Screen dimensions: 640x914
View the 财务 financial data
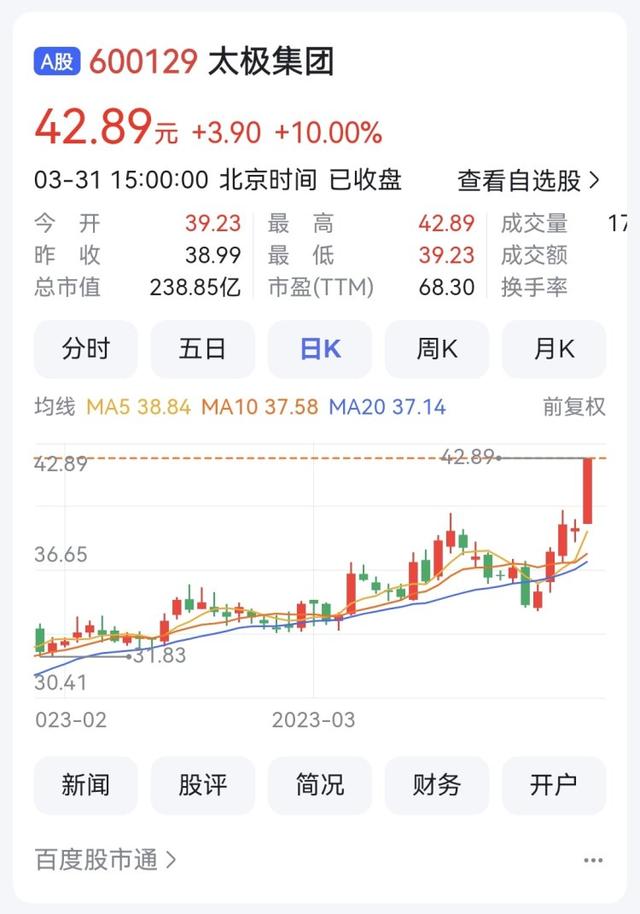click(437, 785)
